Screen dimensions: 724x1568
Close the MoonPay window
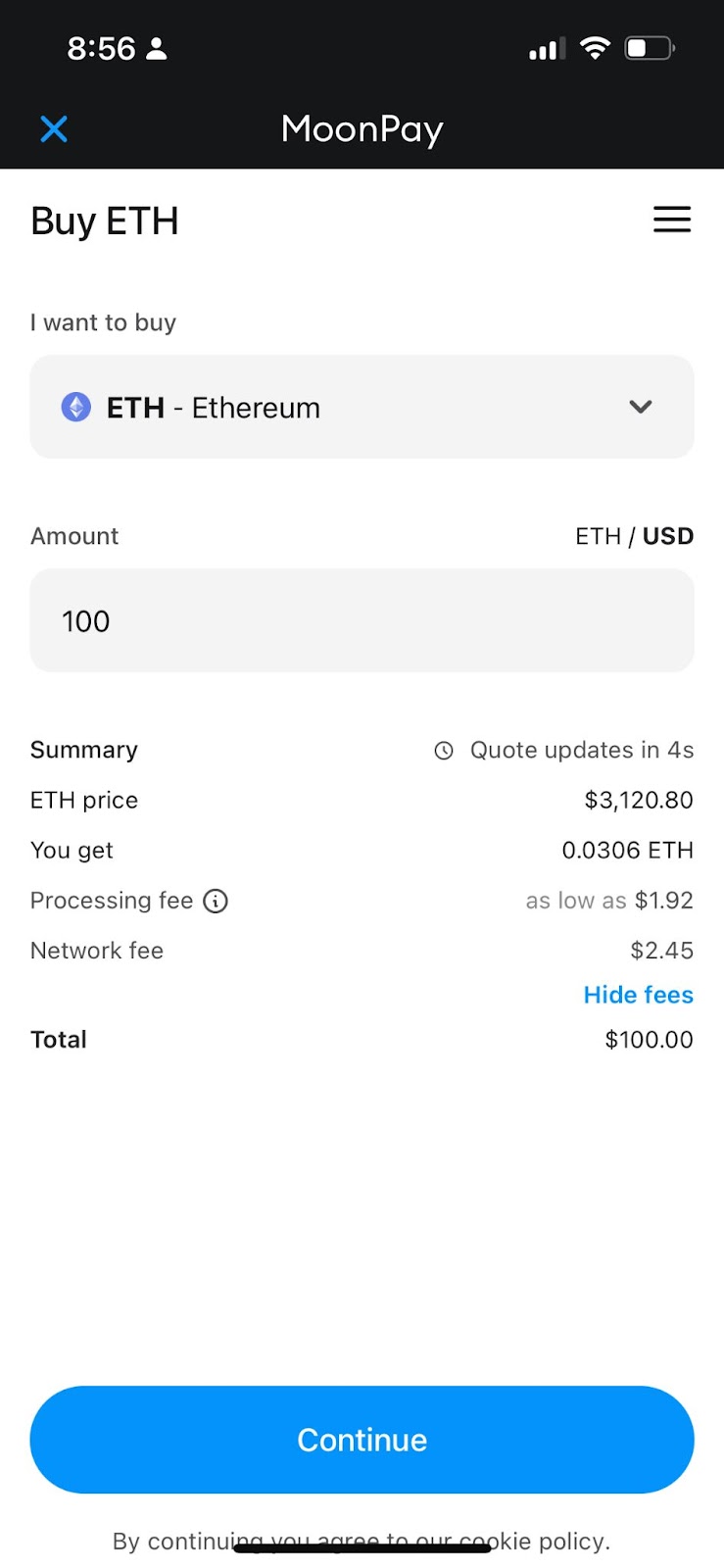pos(54,128)
